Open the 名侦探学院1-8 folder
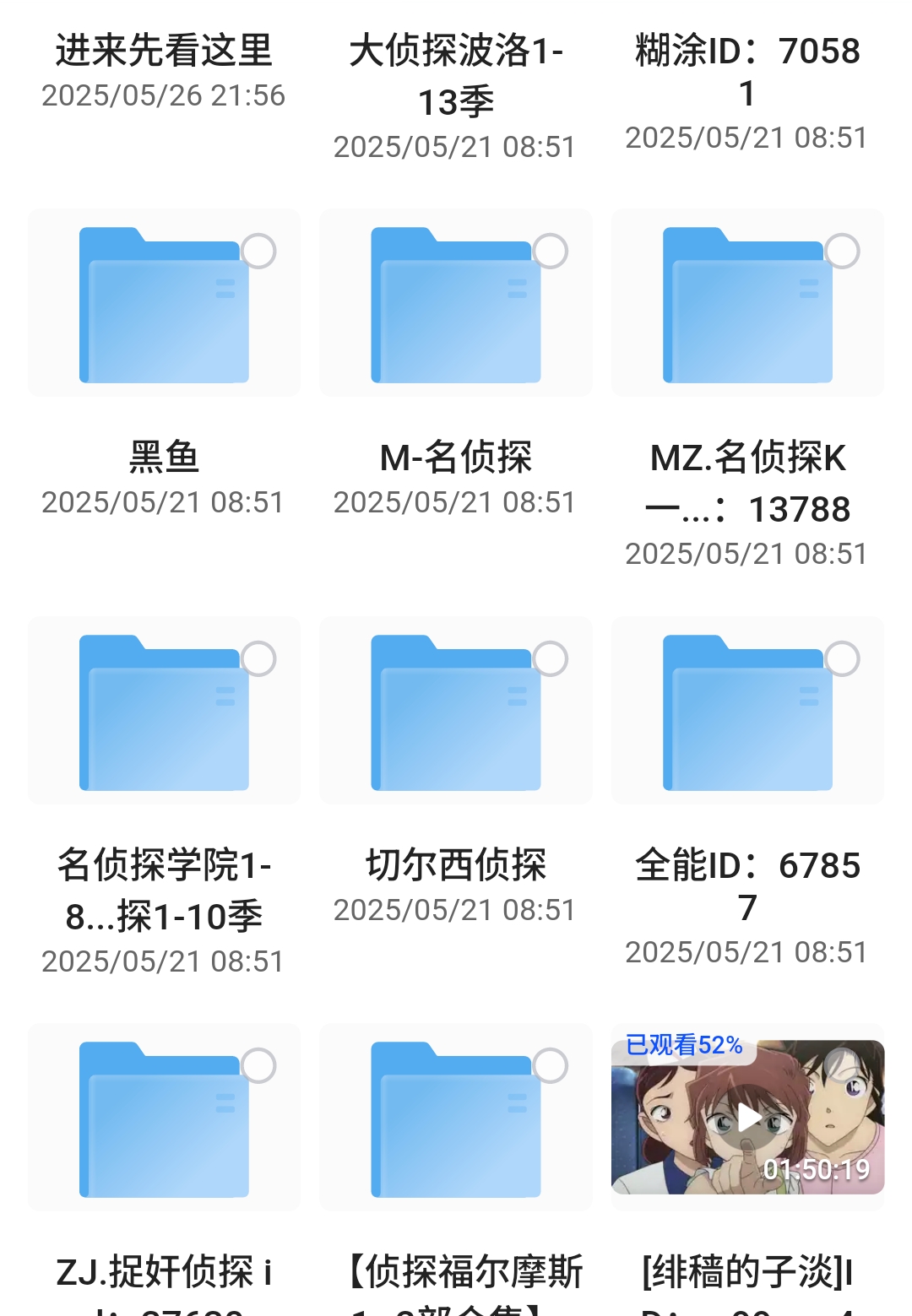This screenshot has width=912, height=1316. tap(163, 713)
